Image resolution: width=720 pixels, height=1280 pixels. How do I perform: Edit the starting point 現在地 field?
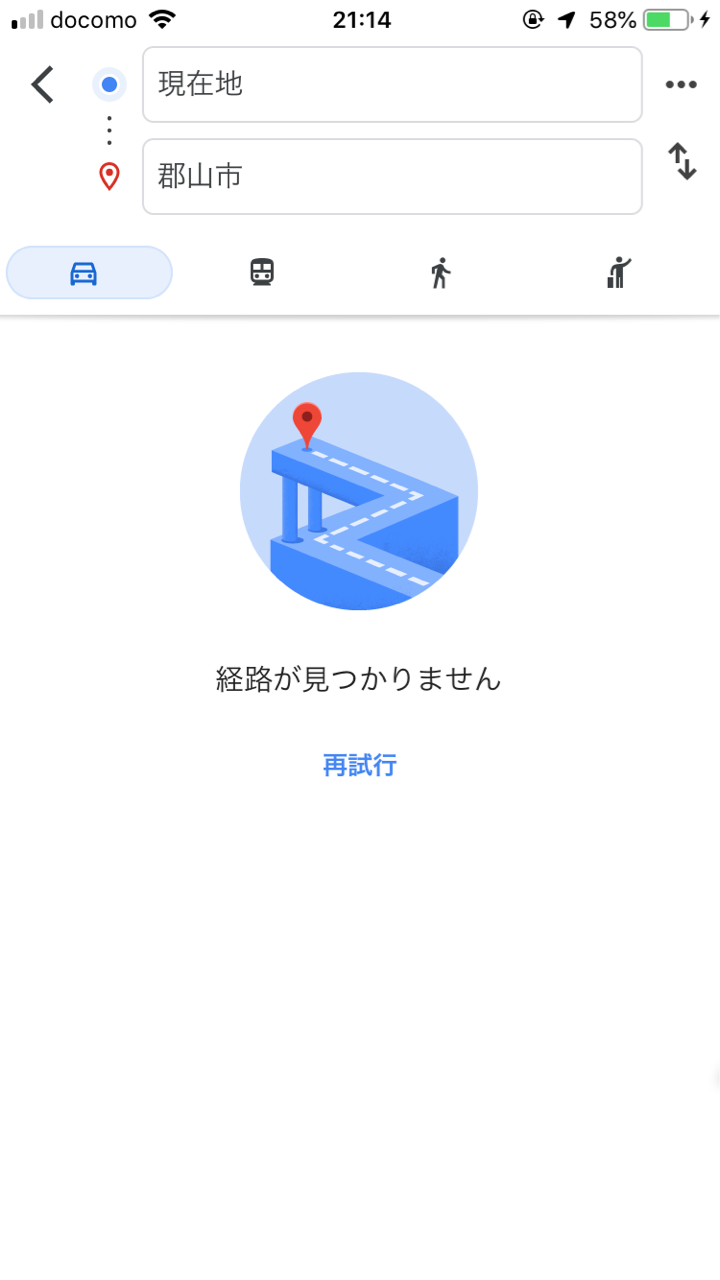392,85
